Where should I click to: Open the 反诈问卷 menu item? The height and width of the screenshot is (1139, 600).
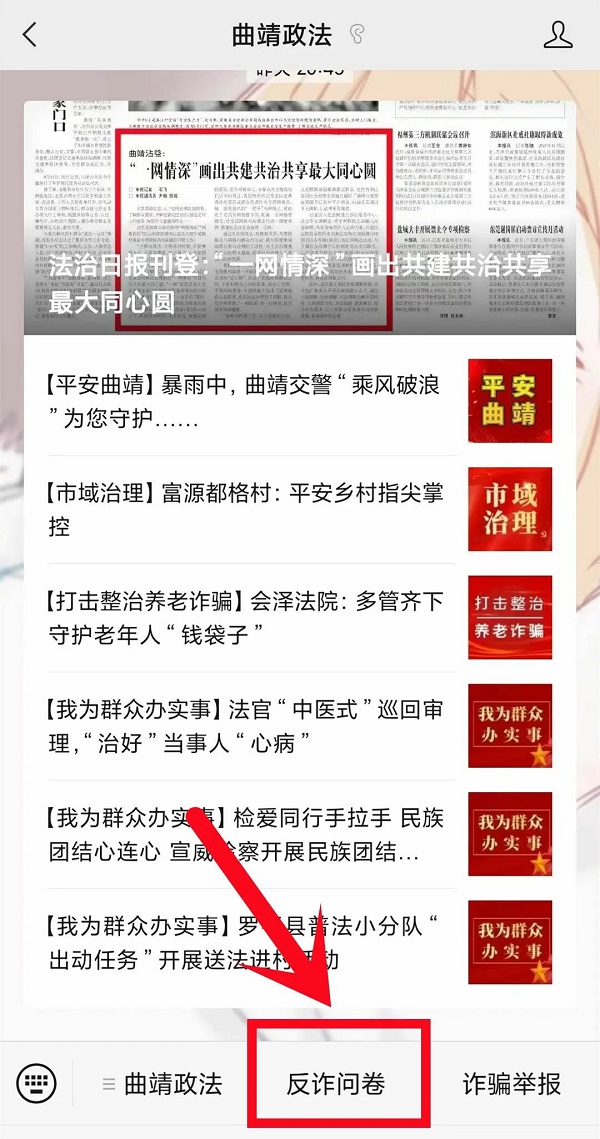point(336,1084)
